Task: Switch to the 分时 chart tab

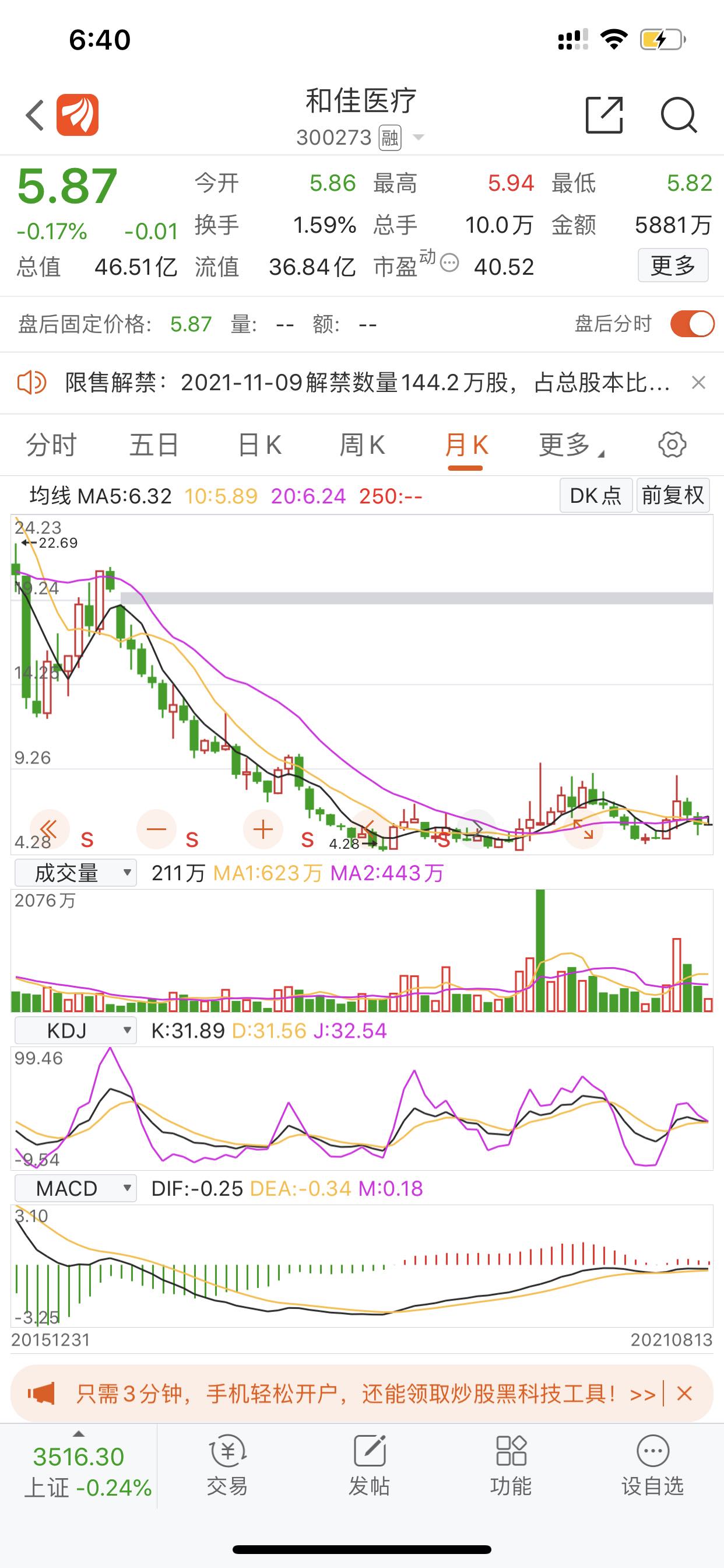Action: point(51,445)
